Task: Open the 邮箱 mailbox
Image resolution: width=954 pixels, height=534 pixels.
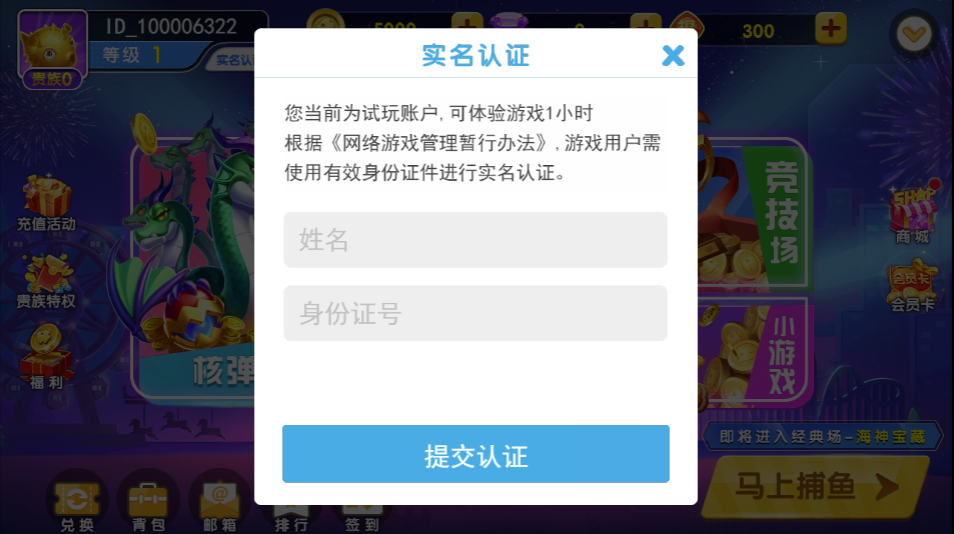Action: 219,500
